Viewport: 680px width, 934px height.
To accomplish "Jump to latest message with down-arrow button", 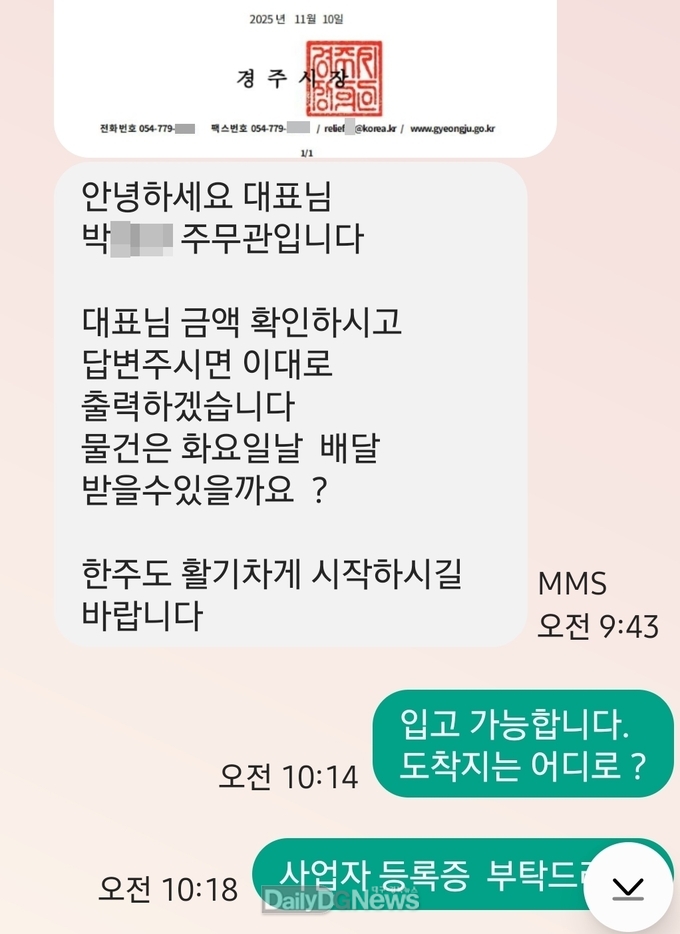I will coord(628,887).
